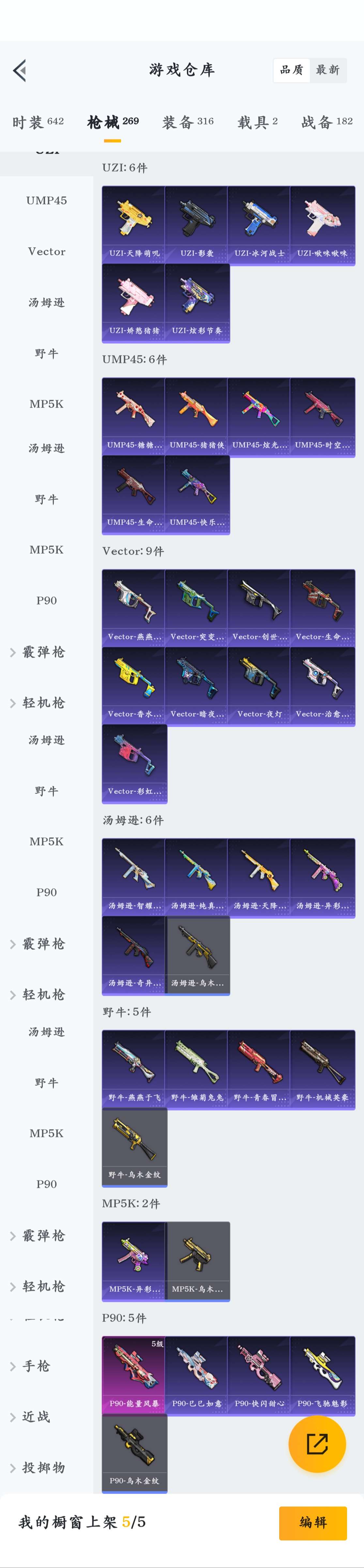The height and width of the screenshot is (1568, 364).
Task: Switch to the 载具 tab
Action: tap(257, 122)
